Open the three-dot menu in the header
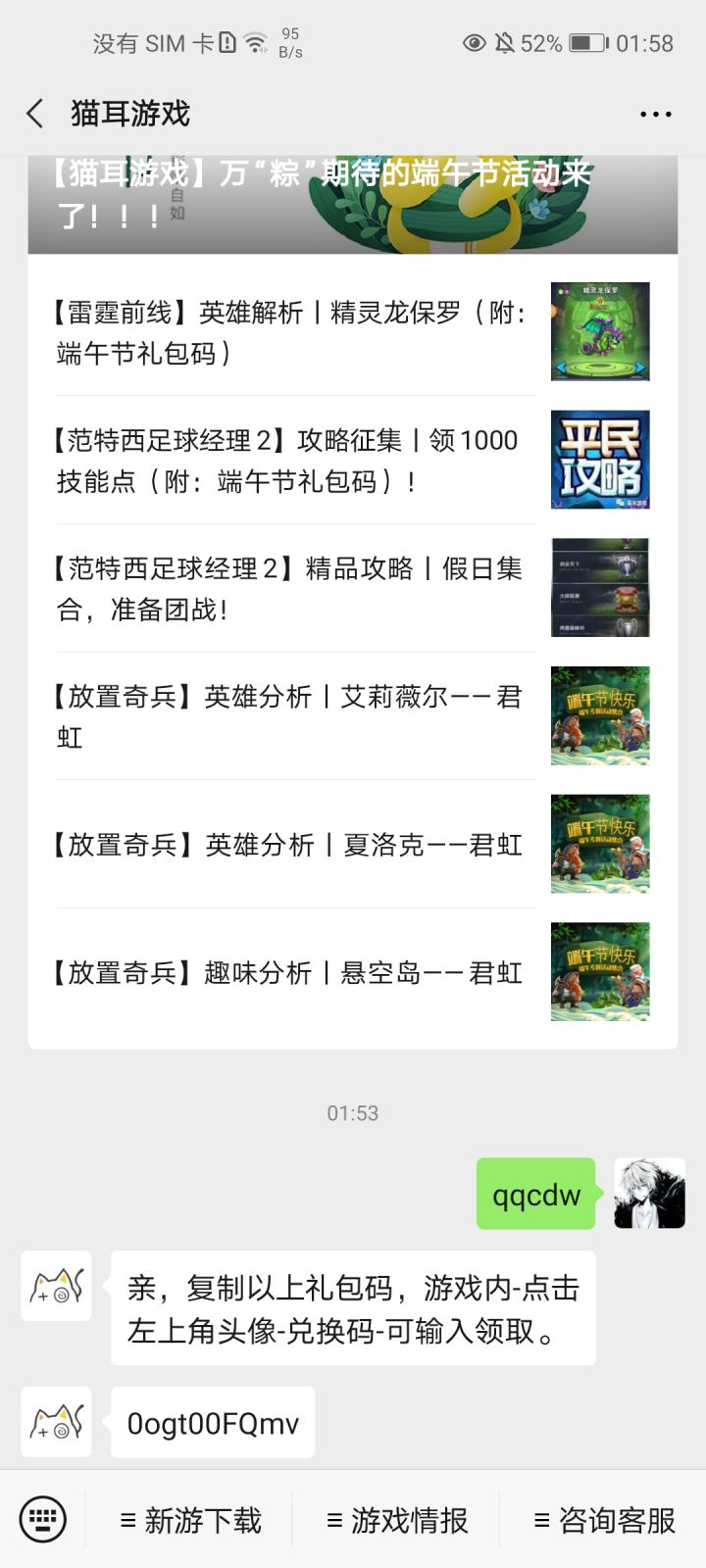 (x=655, y=114)
